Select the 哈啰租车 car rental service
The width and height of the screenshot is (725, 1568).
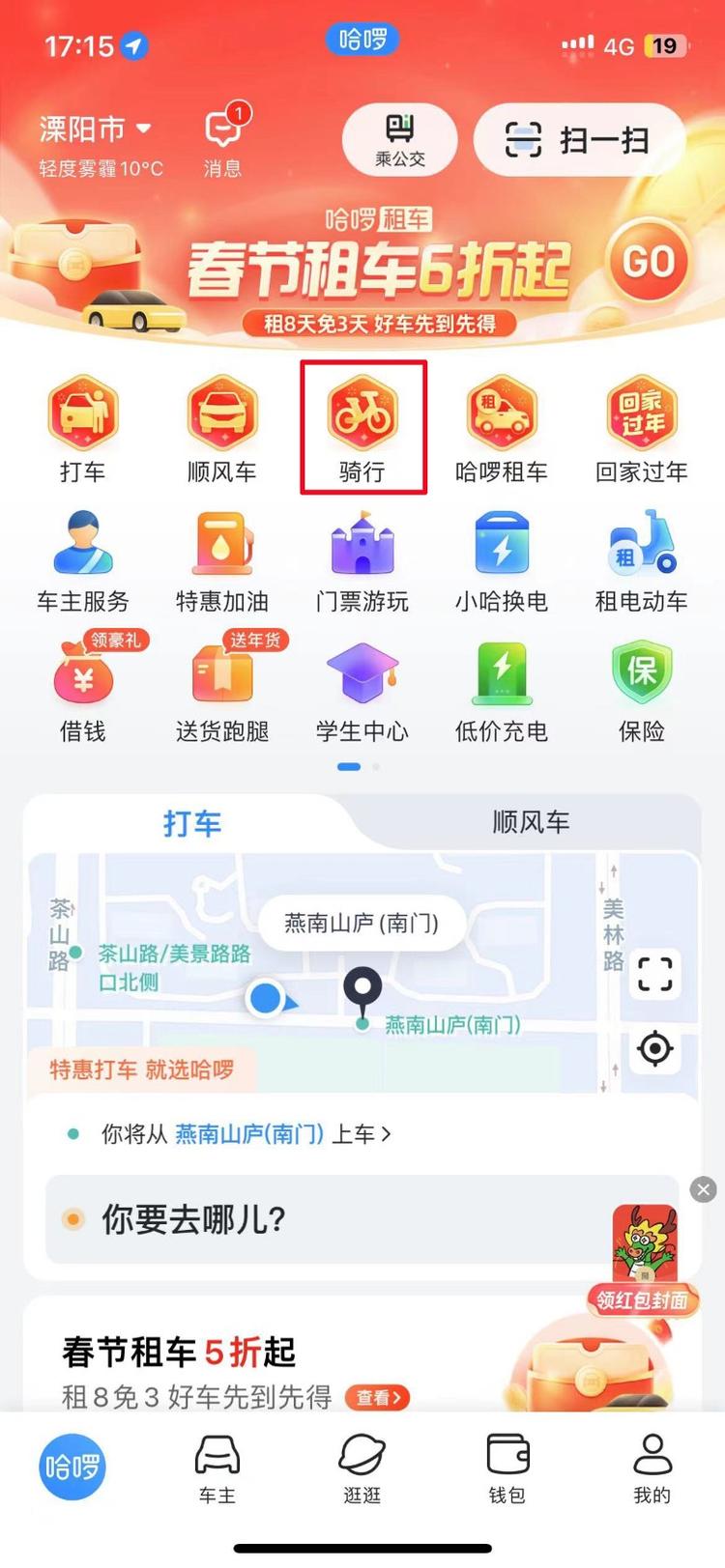coord(501,427)
